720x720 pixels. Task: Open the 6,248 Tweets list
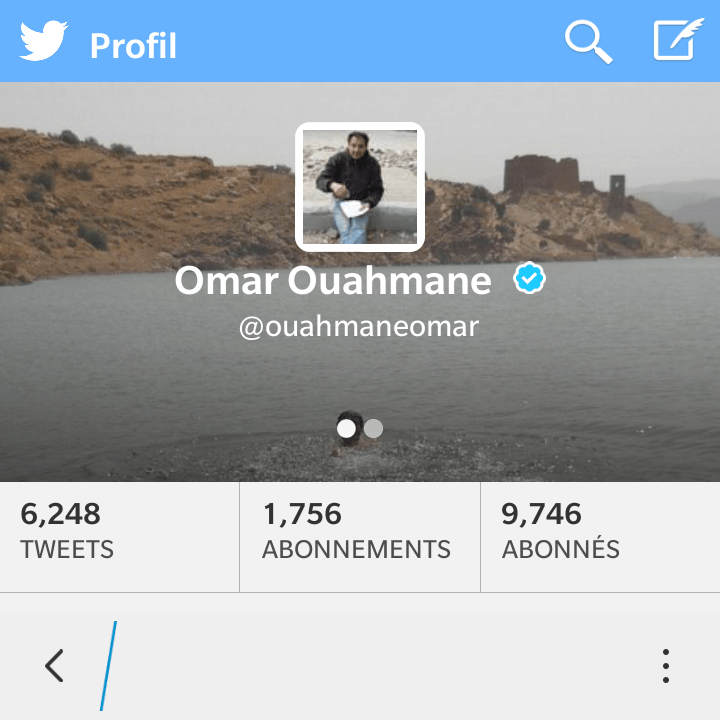click(119, 537)
